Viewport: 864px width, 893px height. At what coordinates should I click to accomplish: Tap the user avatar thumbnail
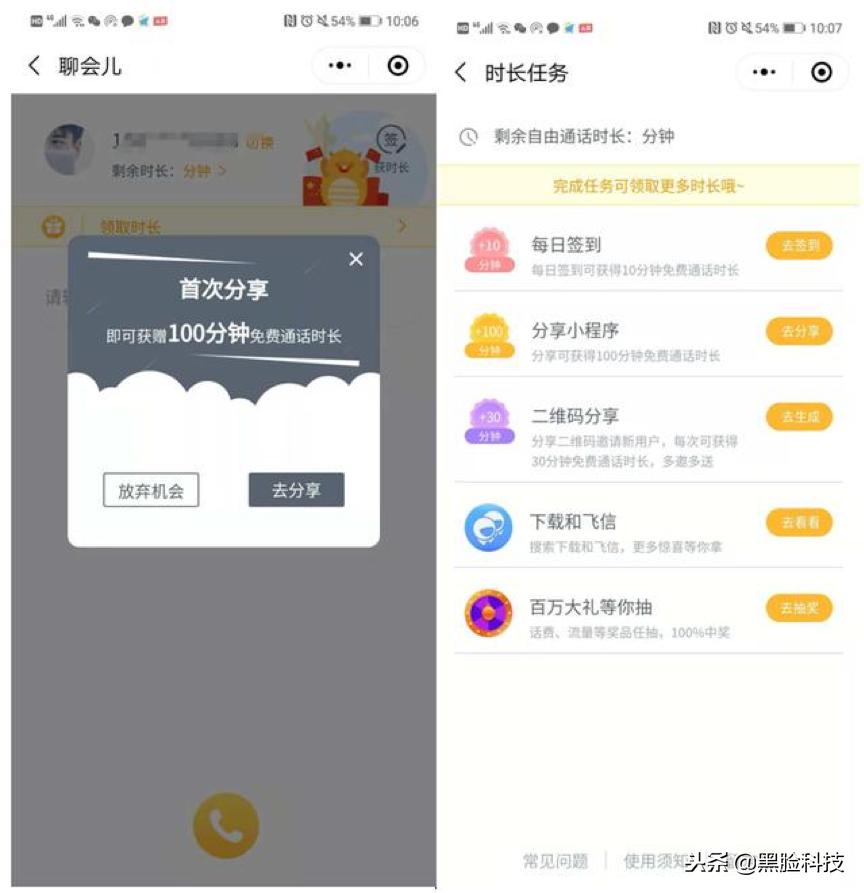click(68, 146)
